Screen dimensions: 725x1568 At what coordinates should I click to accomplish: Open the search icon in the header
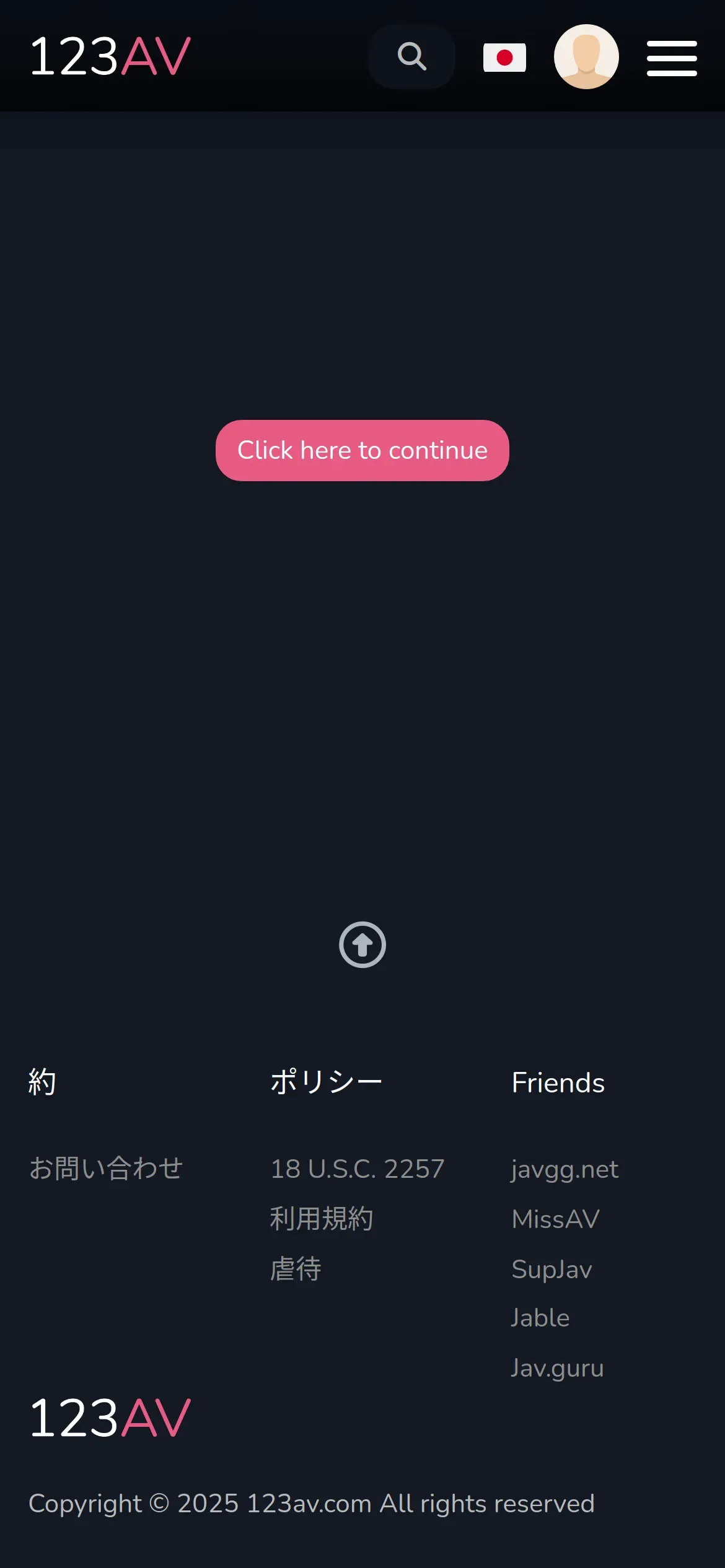411,57
